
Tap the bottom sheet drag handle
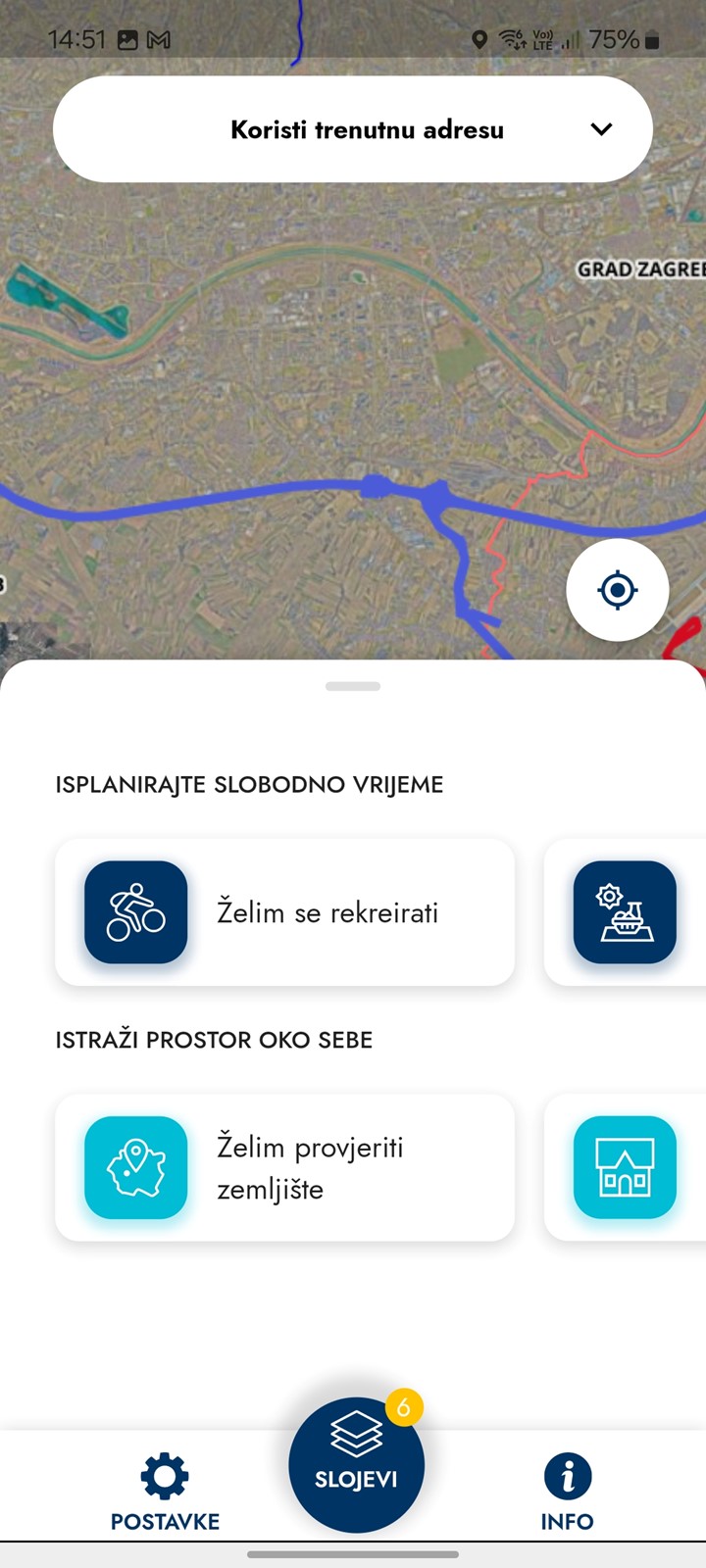353,686
